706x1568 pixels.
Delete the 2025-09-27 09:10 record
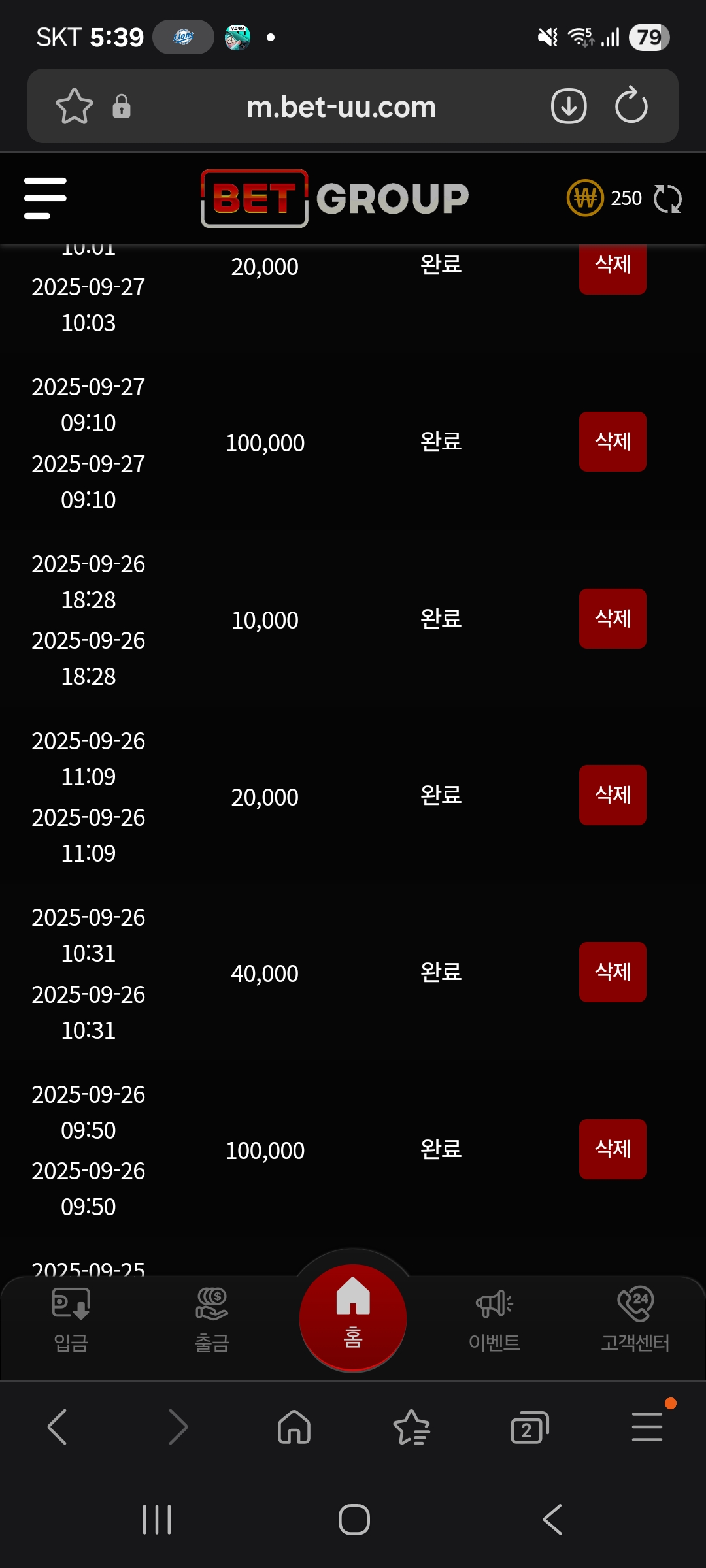(x=613, y=442)
